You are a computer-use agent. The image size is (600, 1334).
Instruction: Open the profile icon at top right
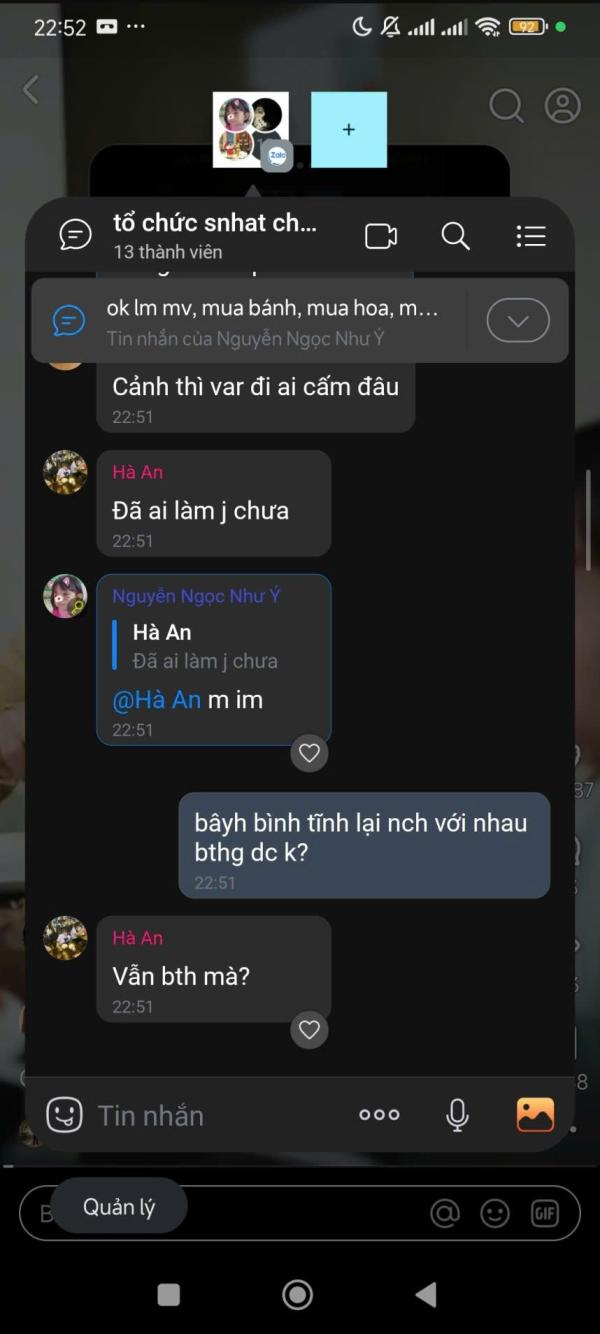[563, 105]
